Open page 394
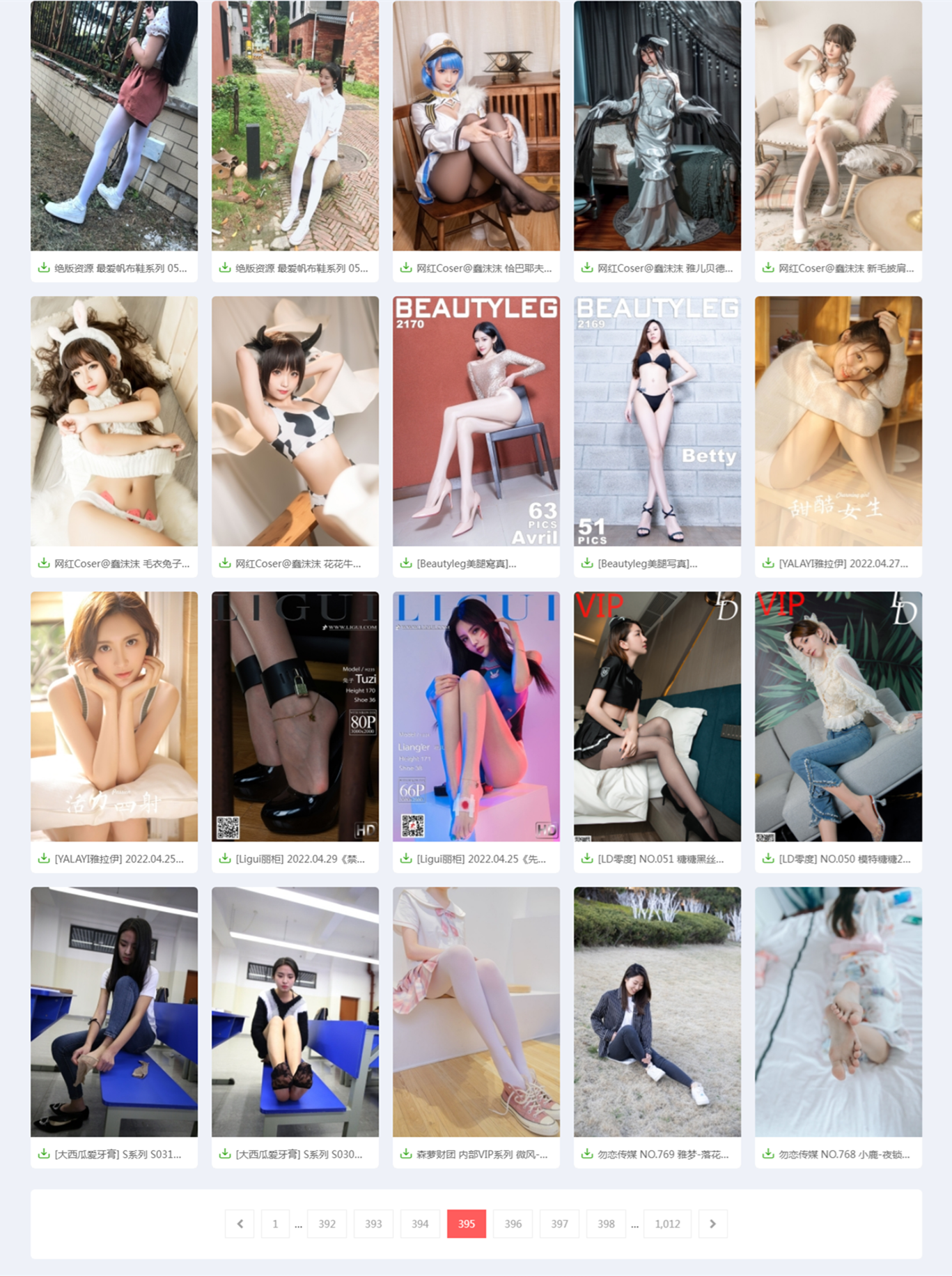The image size is (952, 1277). [x=420, y=1223]
